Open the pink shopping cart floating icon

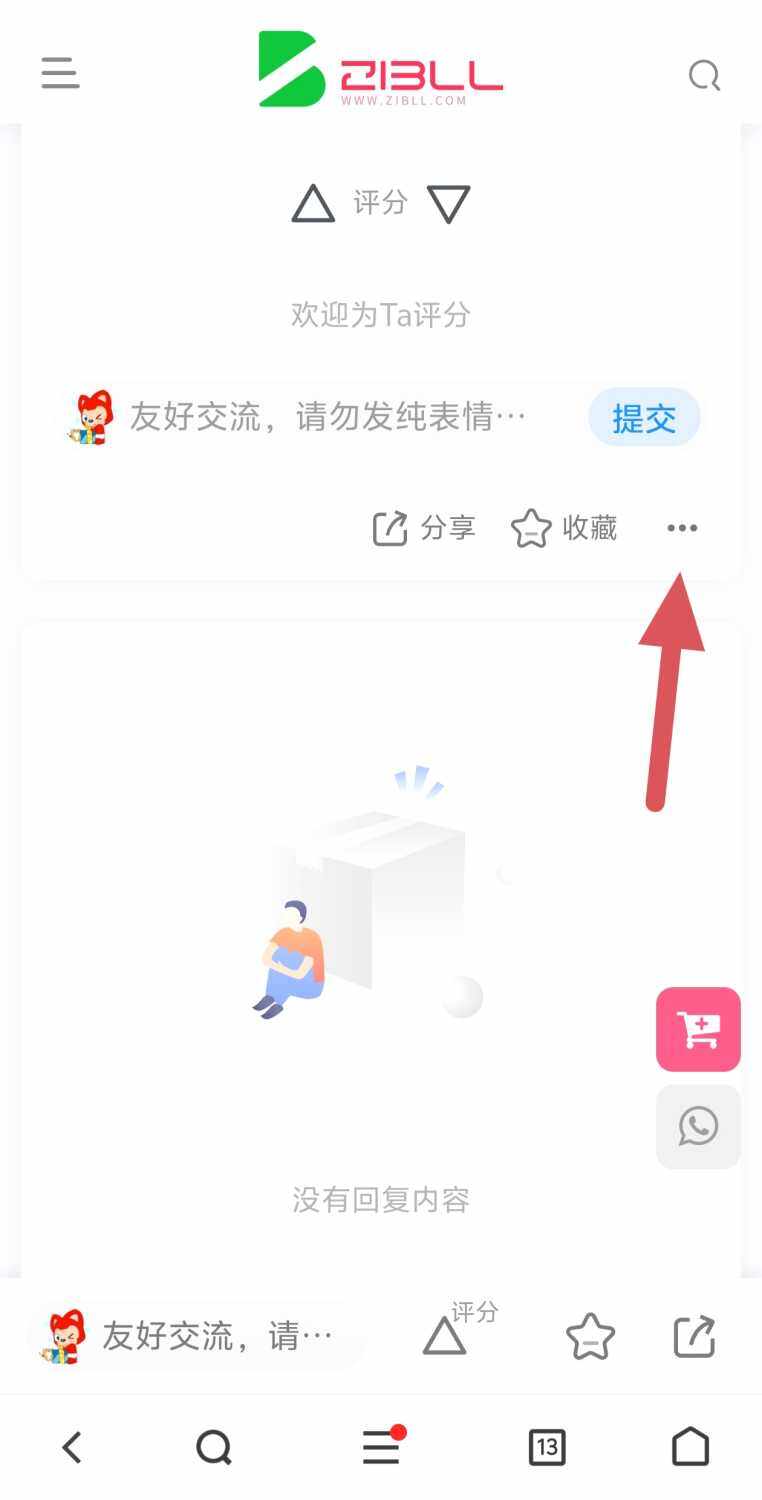coord(697,1029)
